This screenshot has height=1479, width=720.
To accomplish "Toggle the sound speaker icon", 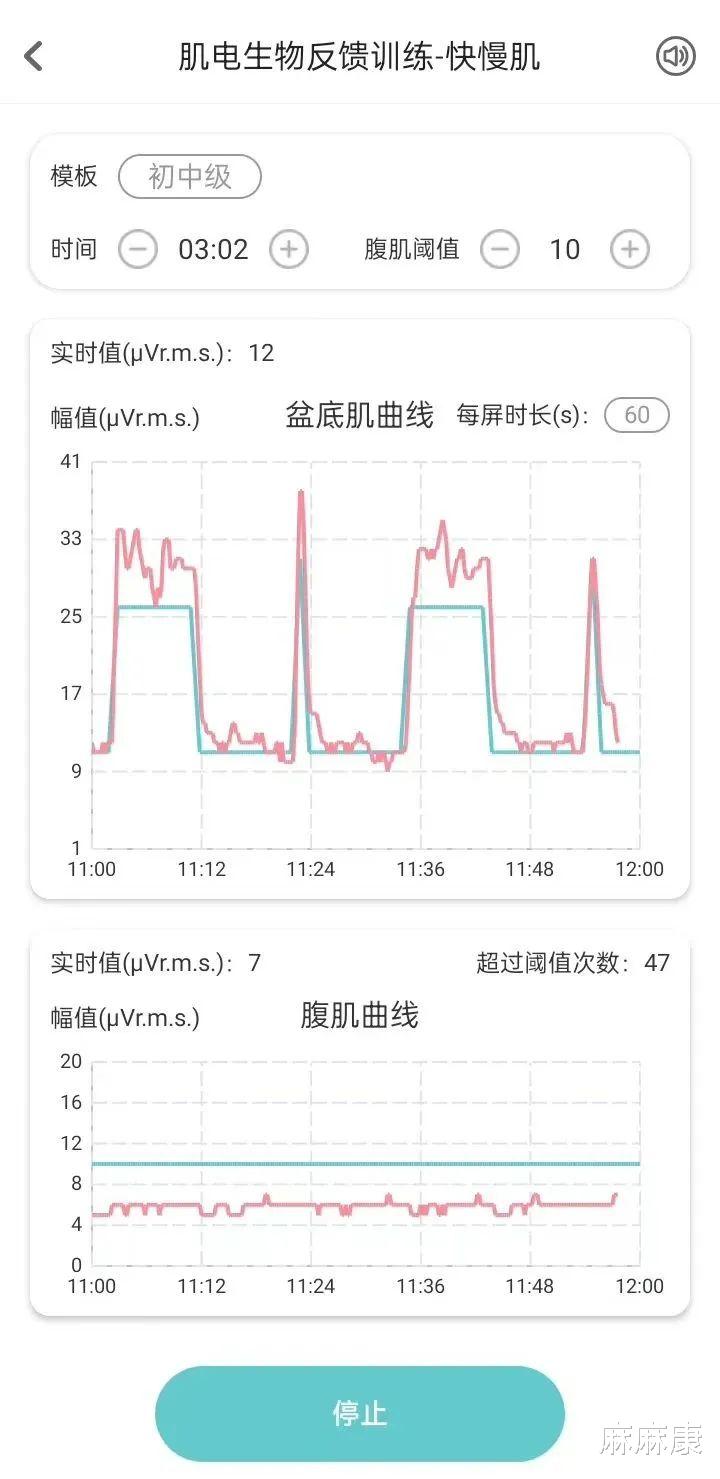I will click(676, 56).
